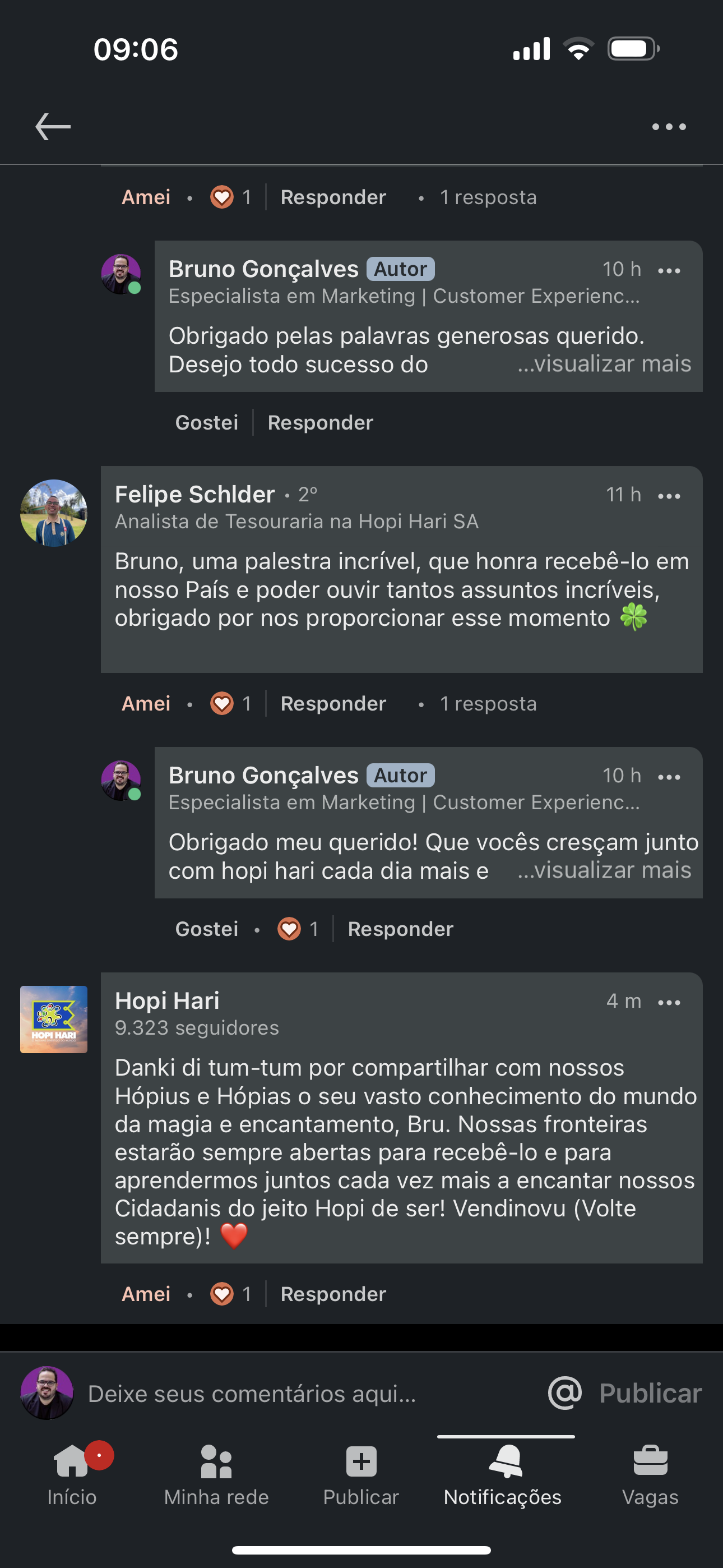
Task: Mention someone with the @ icon
Action: (x=565, y=1392)
